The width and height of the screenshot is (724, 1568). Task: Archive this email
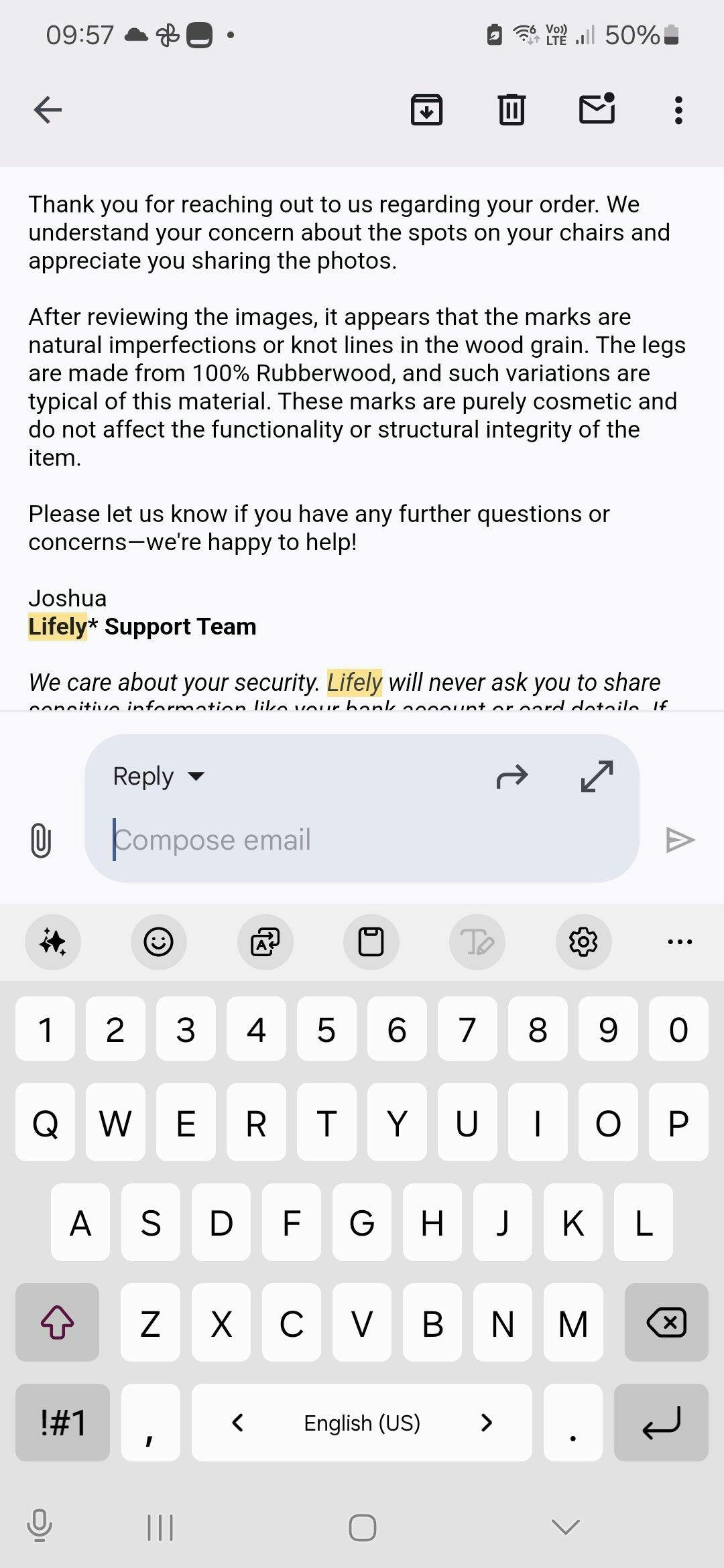pos(426,110)
